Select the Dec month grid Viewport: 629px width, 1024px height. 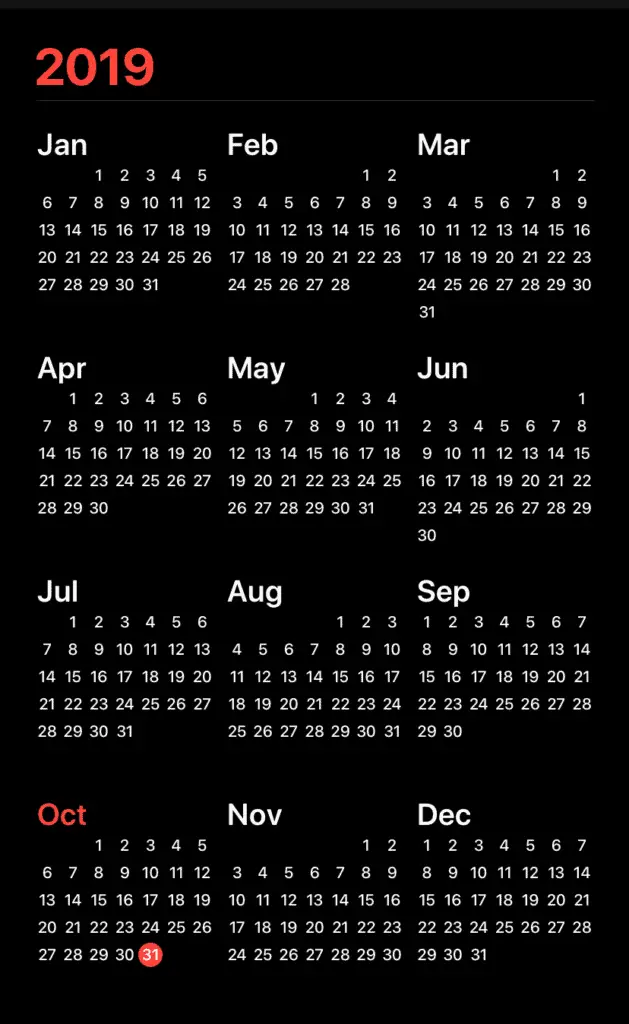coord(504,884)
